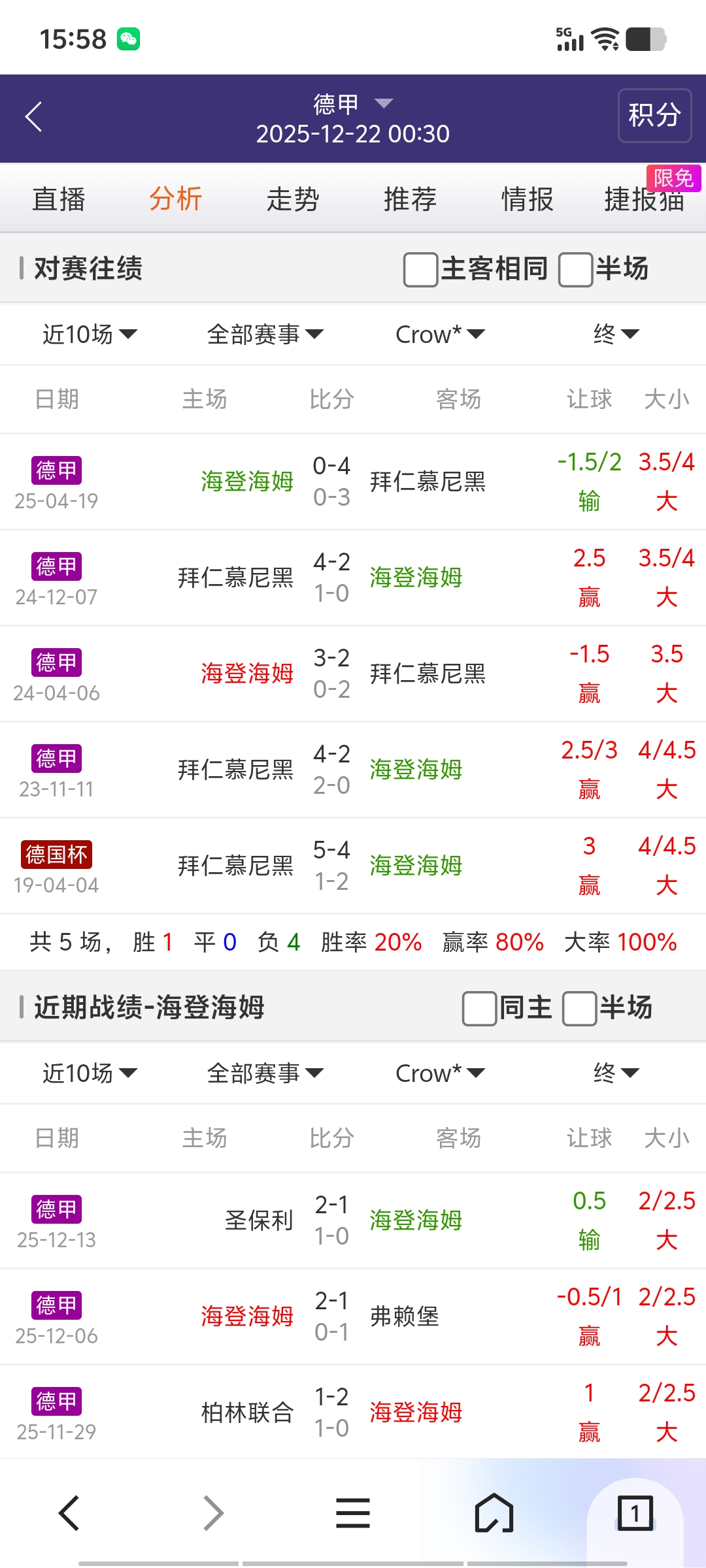Expand Crow* dropdown under 近期战绩

coord(440,1073)
